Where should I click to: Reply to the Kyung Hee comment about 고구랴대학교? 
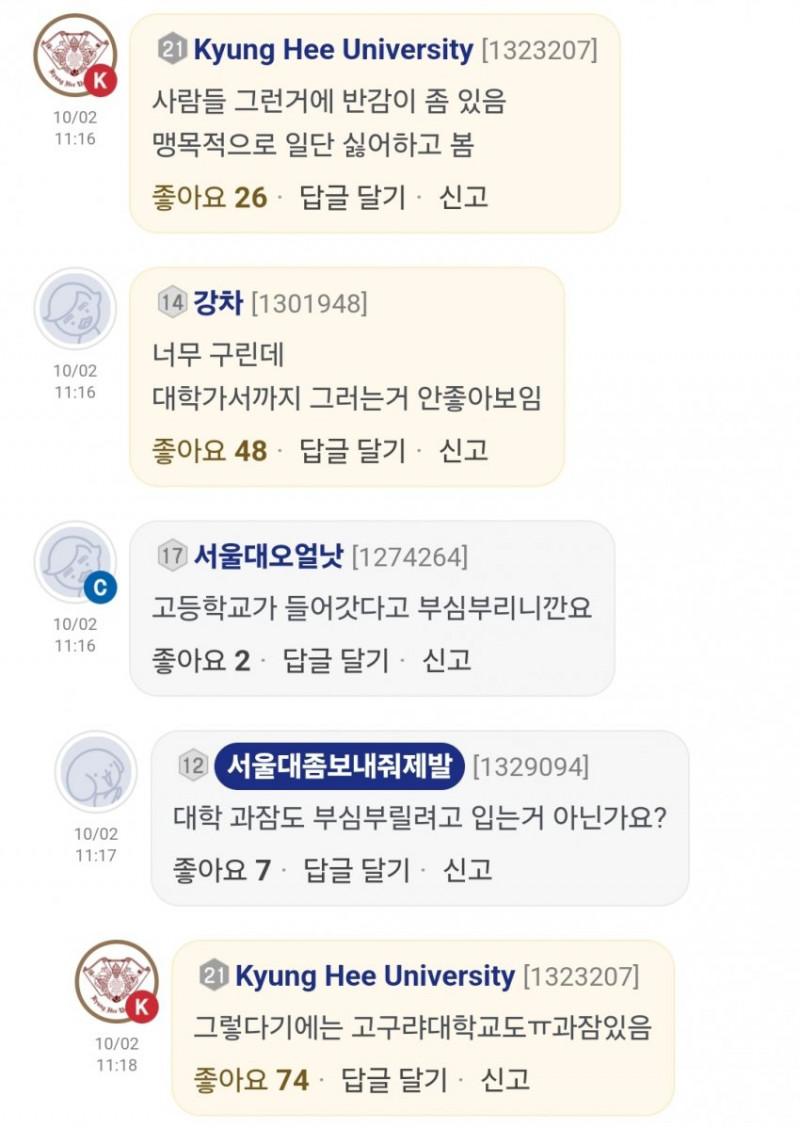(x=394, y=1080)
